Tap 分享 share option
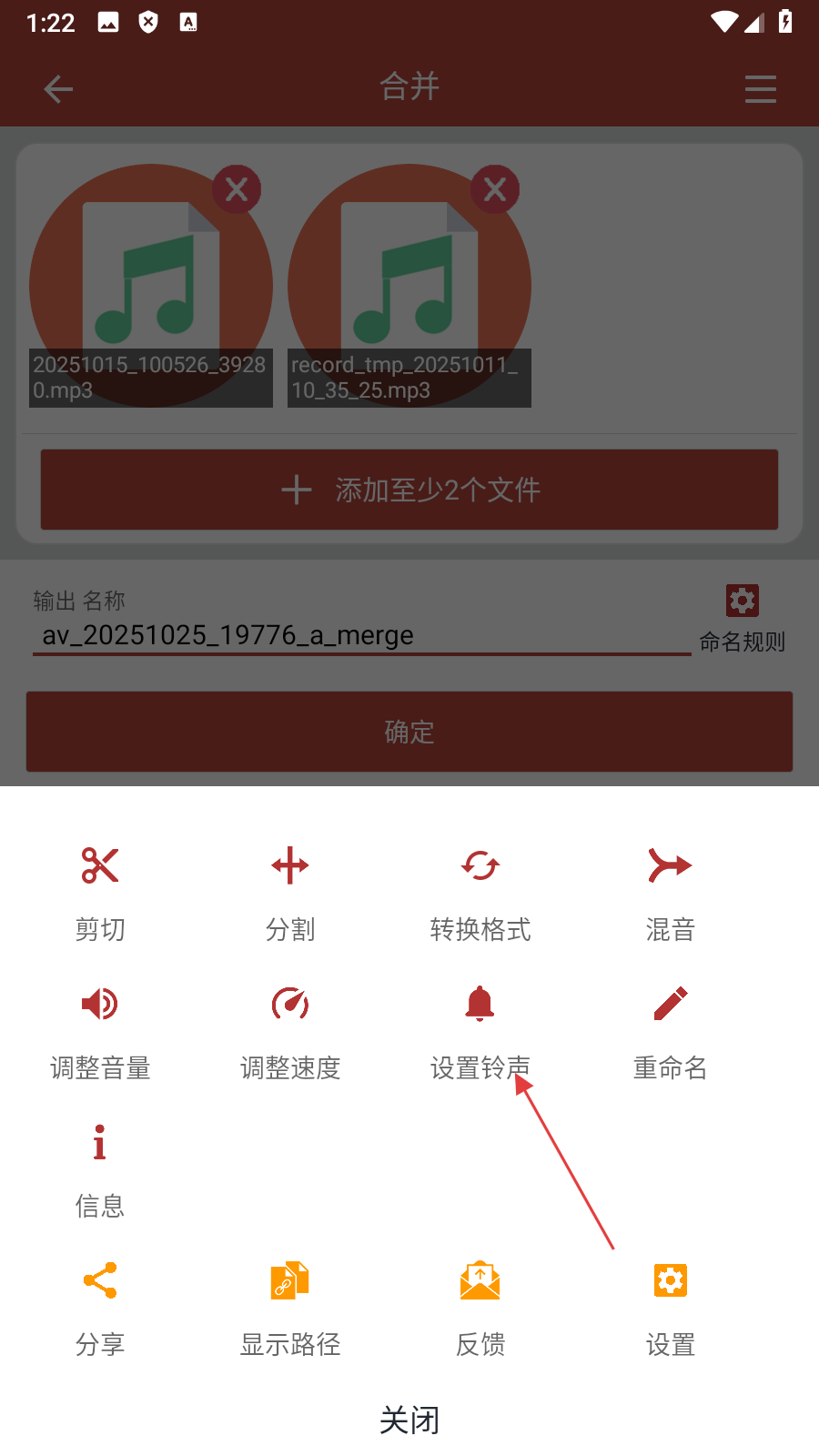The image size is (819, 1456). coord(100,1307)
